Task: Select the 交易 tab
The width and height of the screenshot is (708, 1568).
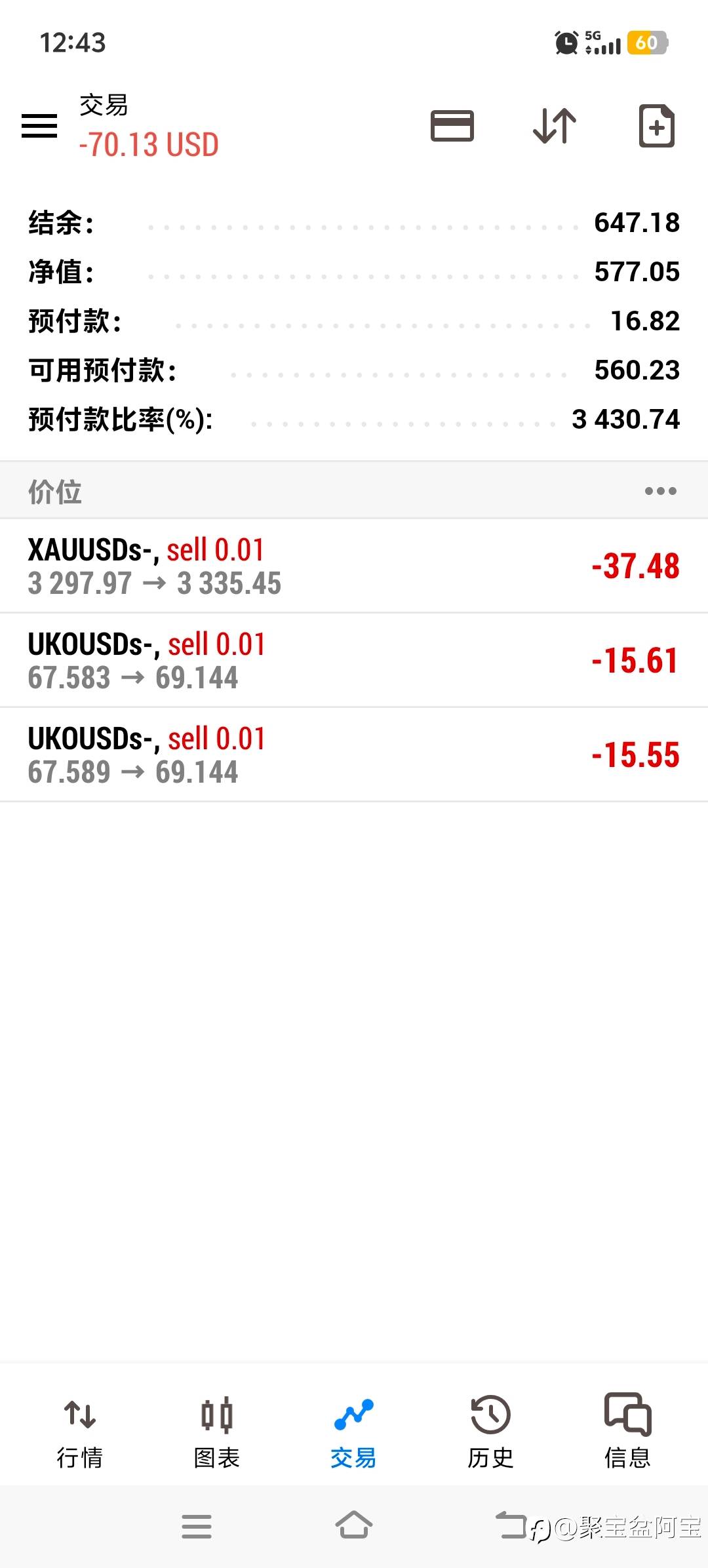Action: (x=353, y=1430)
